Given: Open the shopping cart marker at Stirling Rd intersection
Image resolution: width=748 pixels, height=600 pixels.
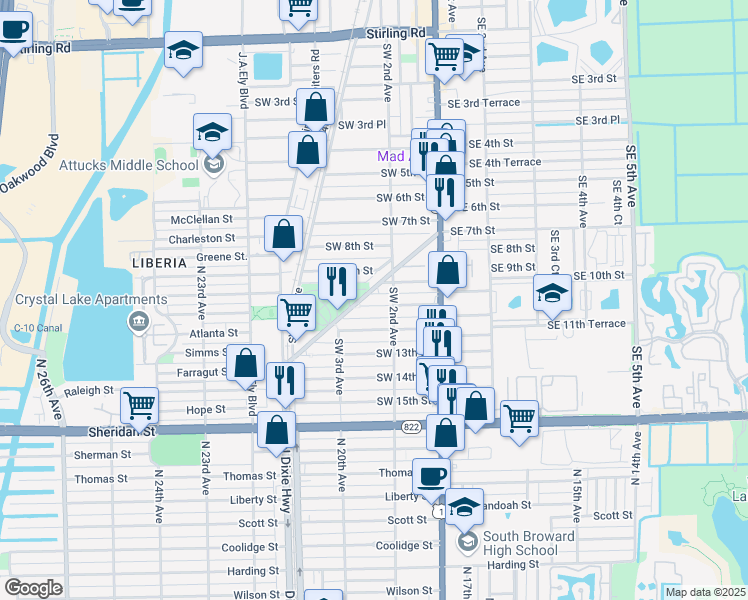Looking at the screenshot, I should pos(444,59).
